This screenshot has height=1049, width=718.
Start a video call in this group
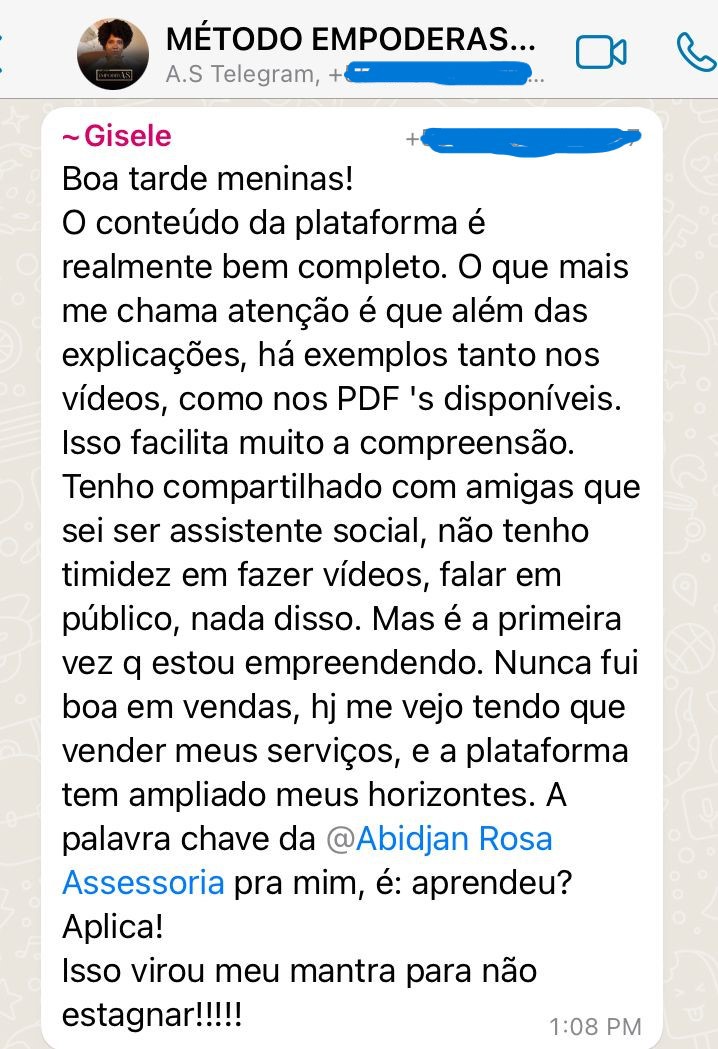(x=601, y=51)
